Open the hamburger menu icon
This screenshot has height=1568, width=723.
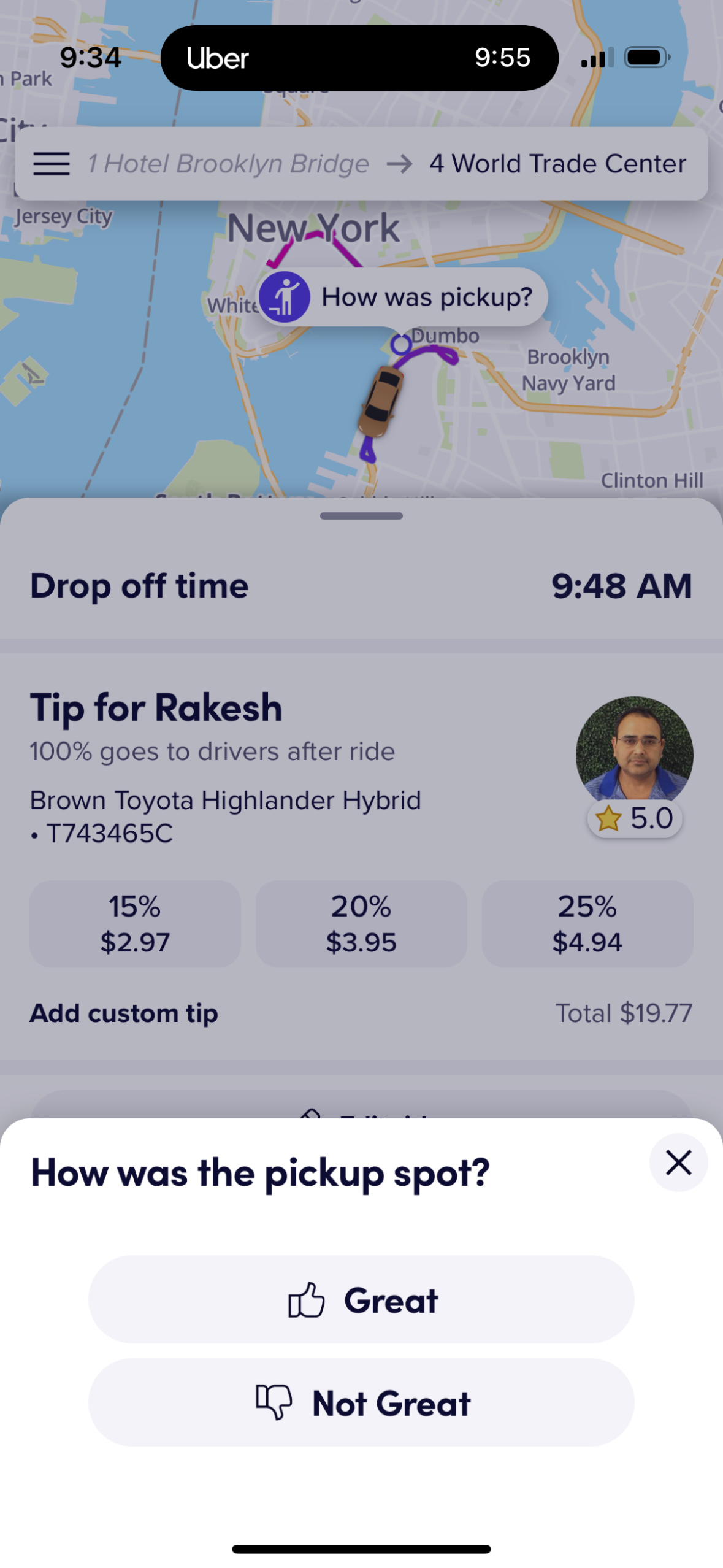pos(52,163)
